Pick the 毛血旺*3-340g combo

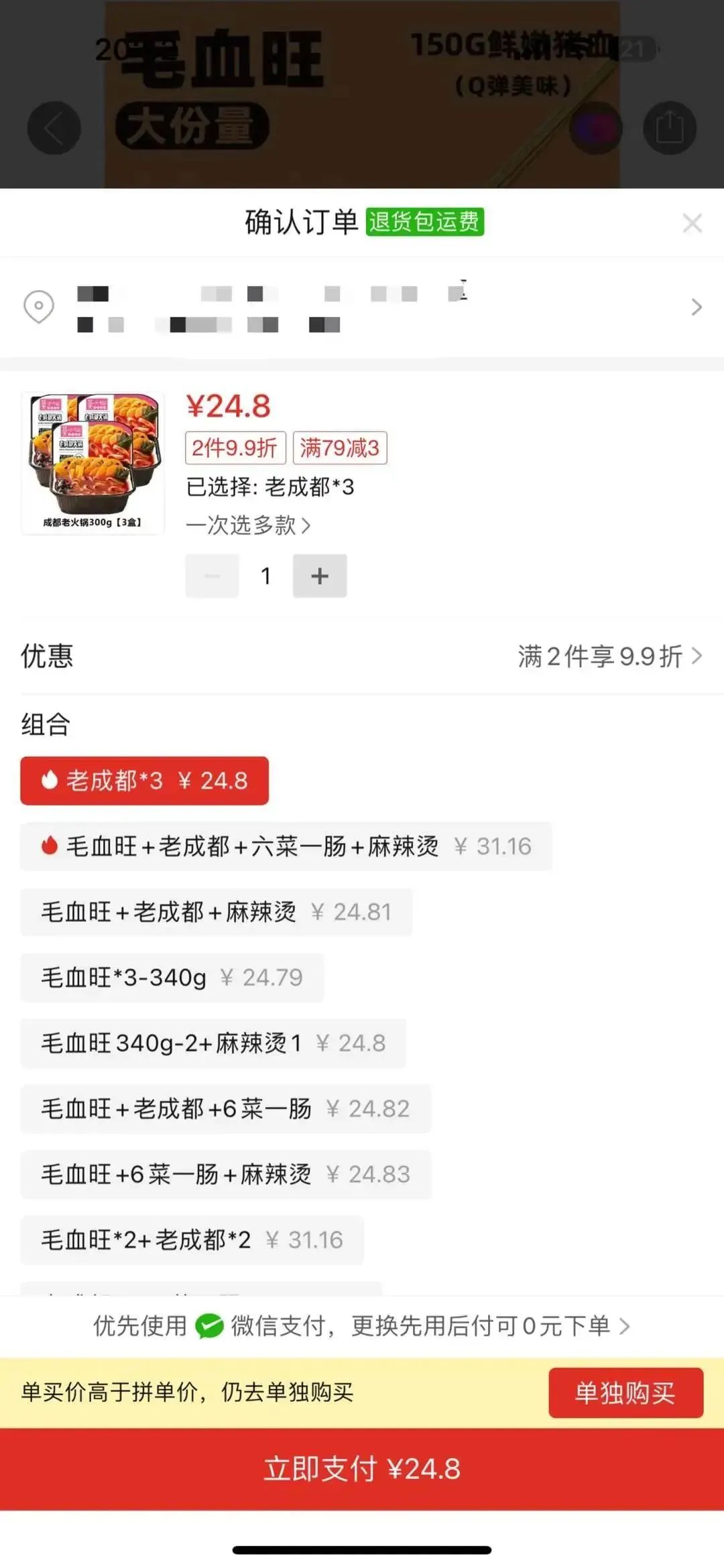pos(172,978)
